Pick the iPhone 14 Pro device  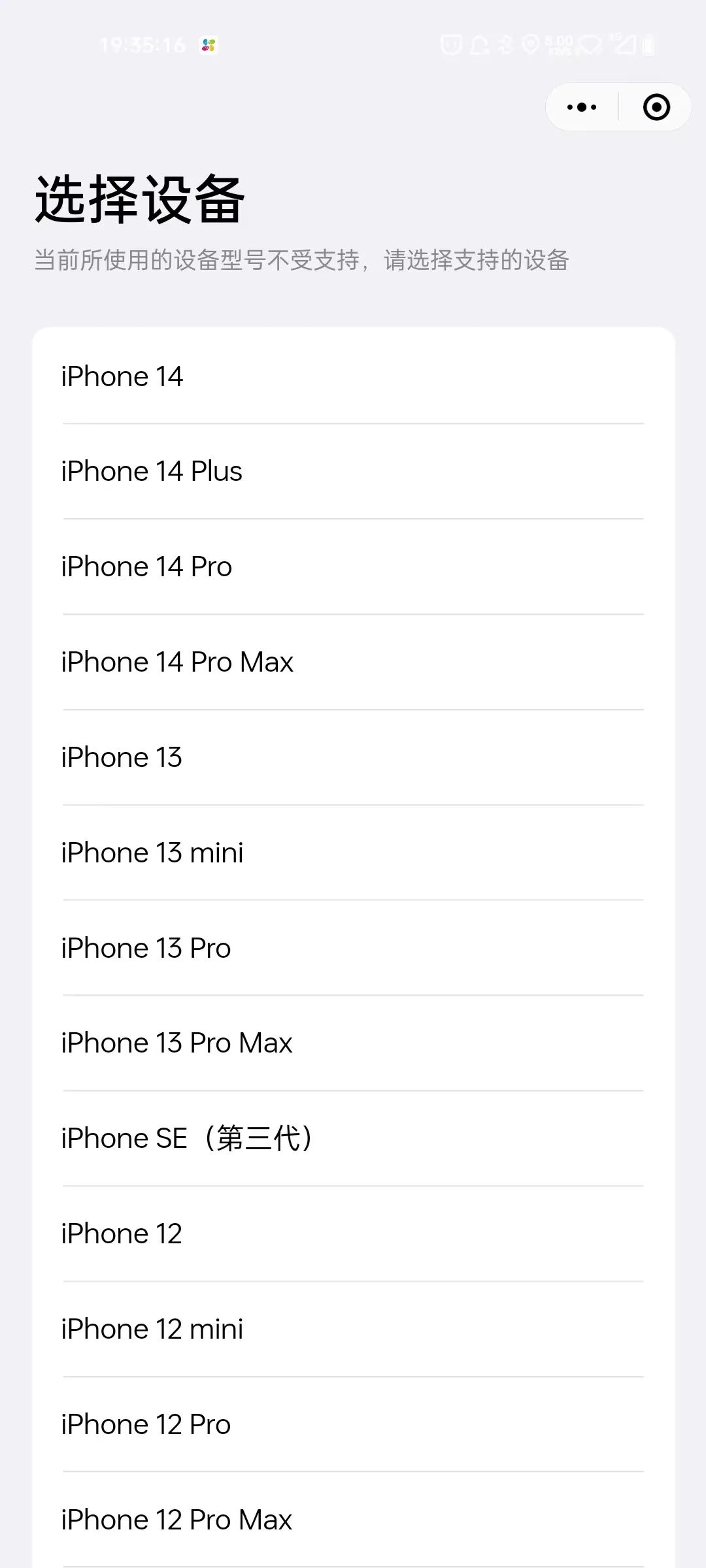[x=353, y=566]
